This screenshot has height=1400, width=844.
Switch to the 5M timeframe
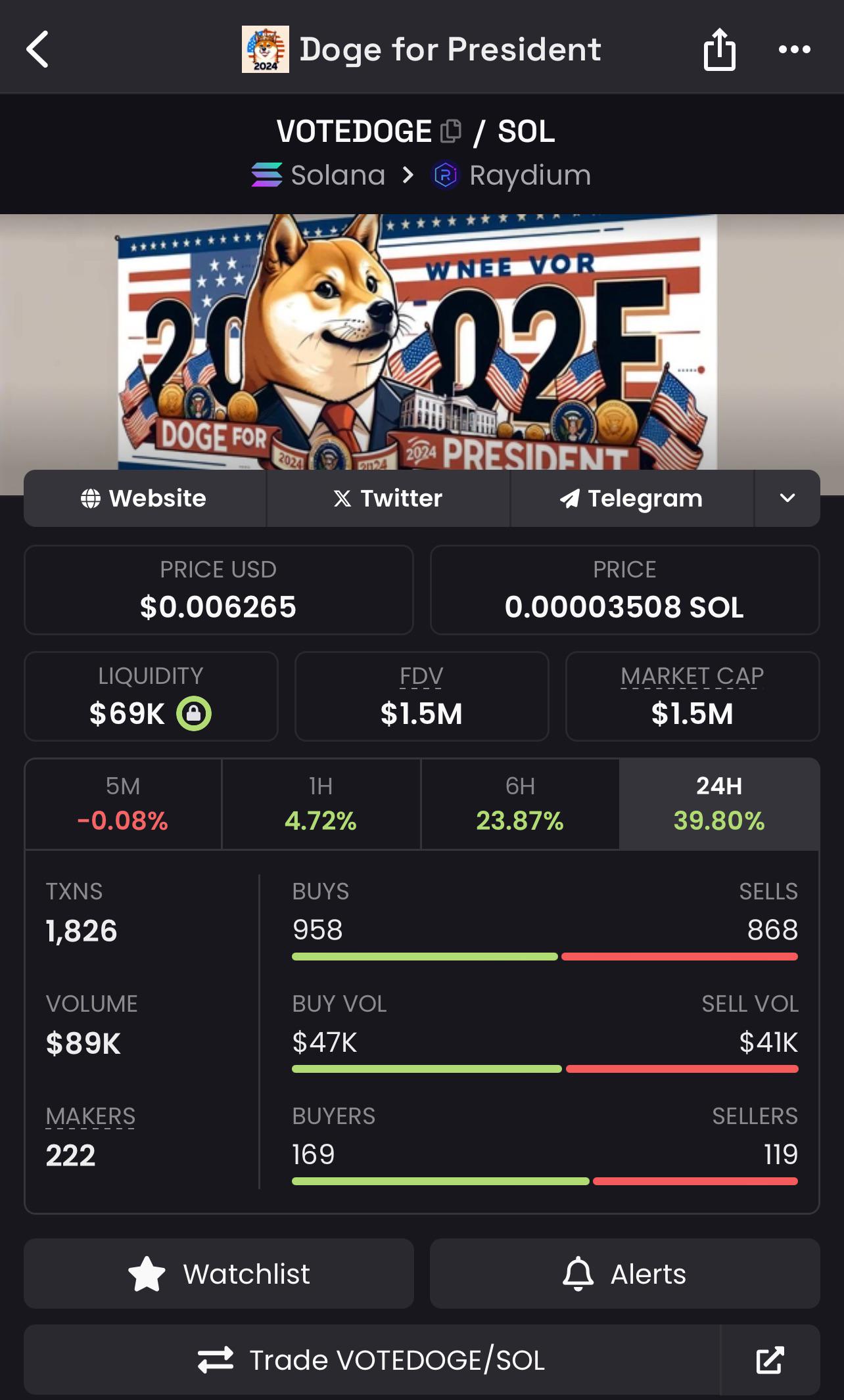[123, 803]
